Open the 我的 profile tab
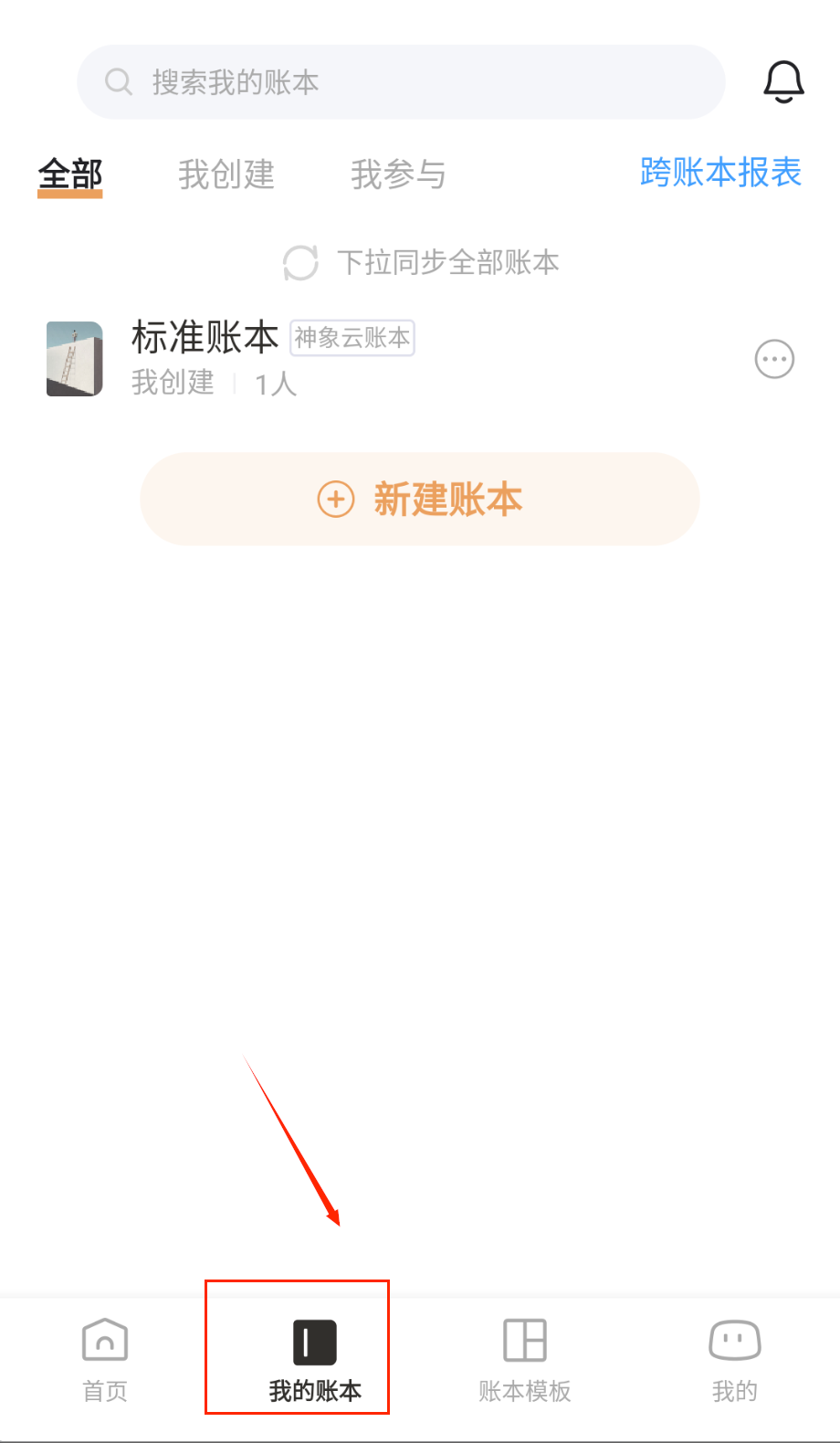 [734, 1360]
